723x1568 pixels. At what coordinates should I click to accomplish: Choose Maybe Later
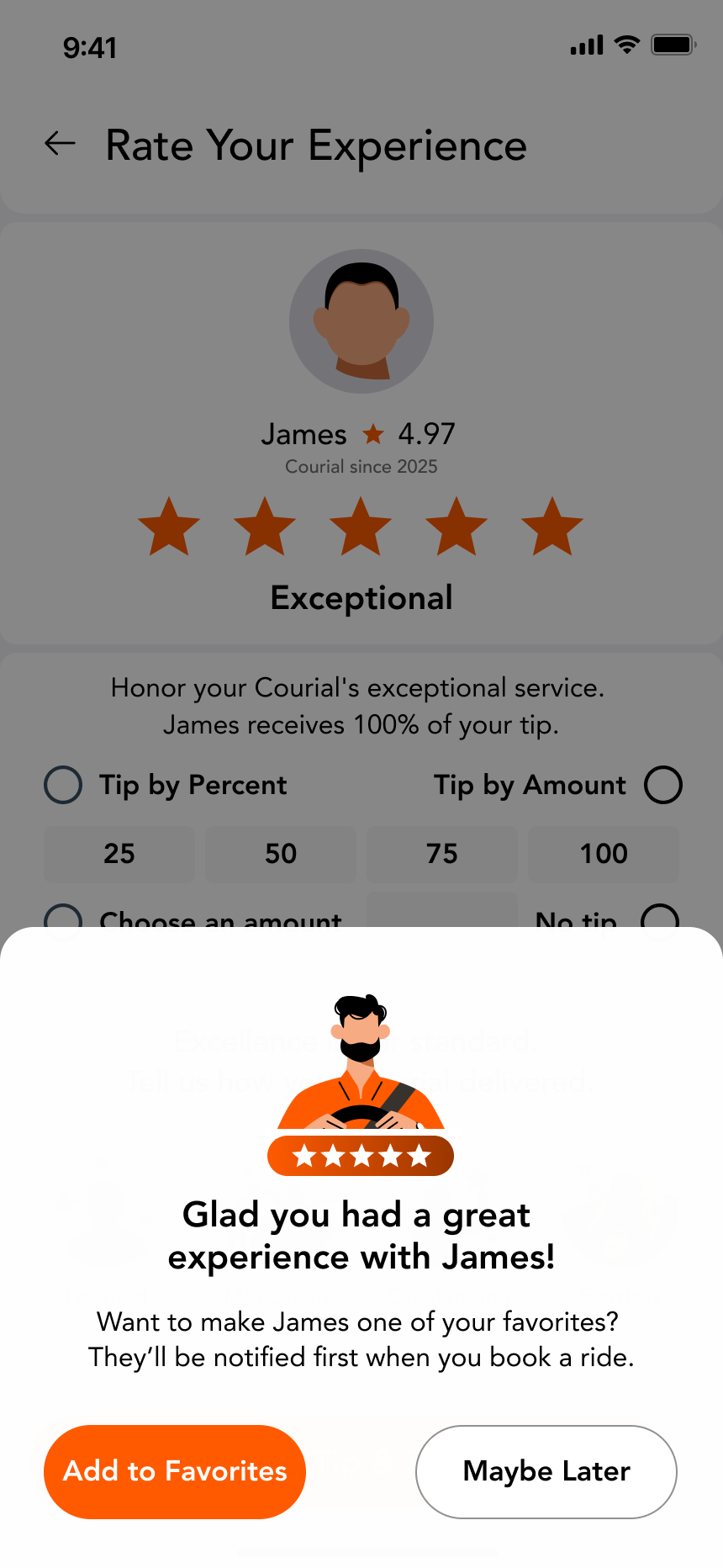pyautogui.click(x=546, y=1471)
